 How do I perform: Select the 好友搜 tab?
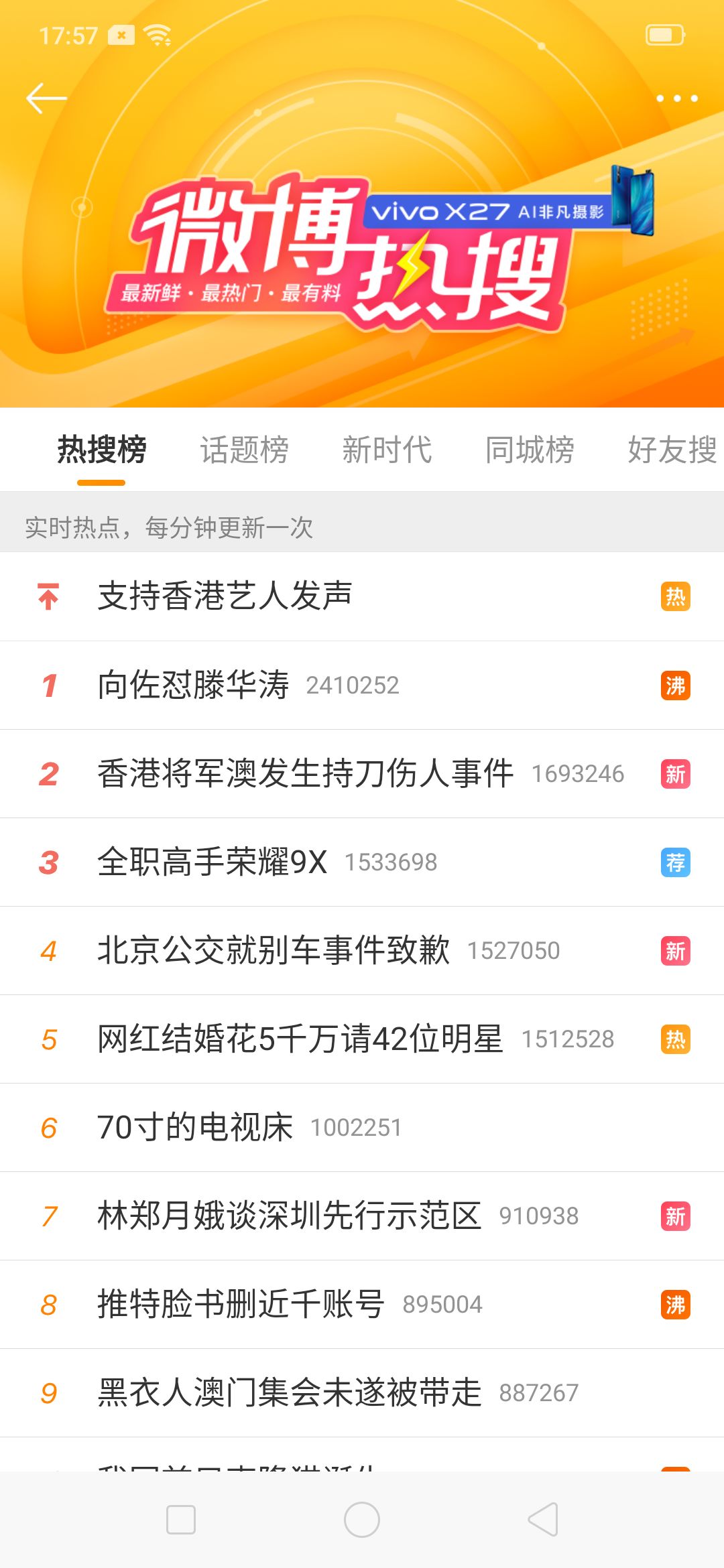click(x=672, y=449)
